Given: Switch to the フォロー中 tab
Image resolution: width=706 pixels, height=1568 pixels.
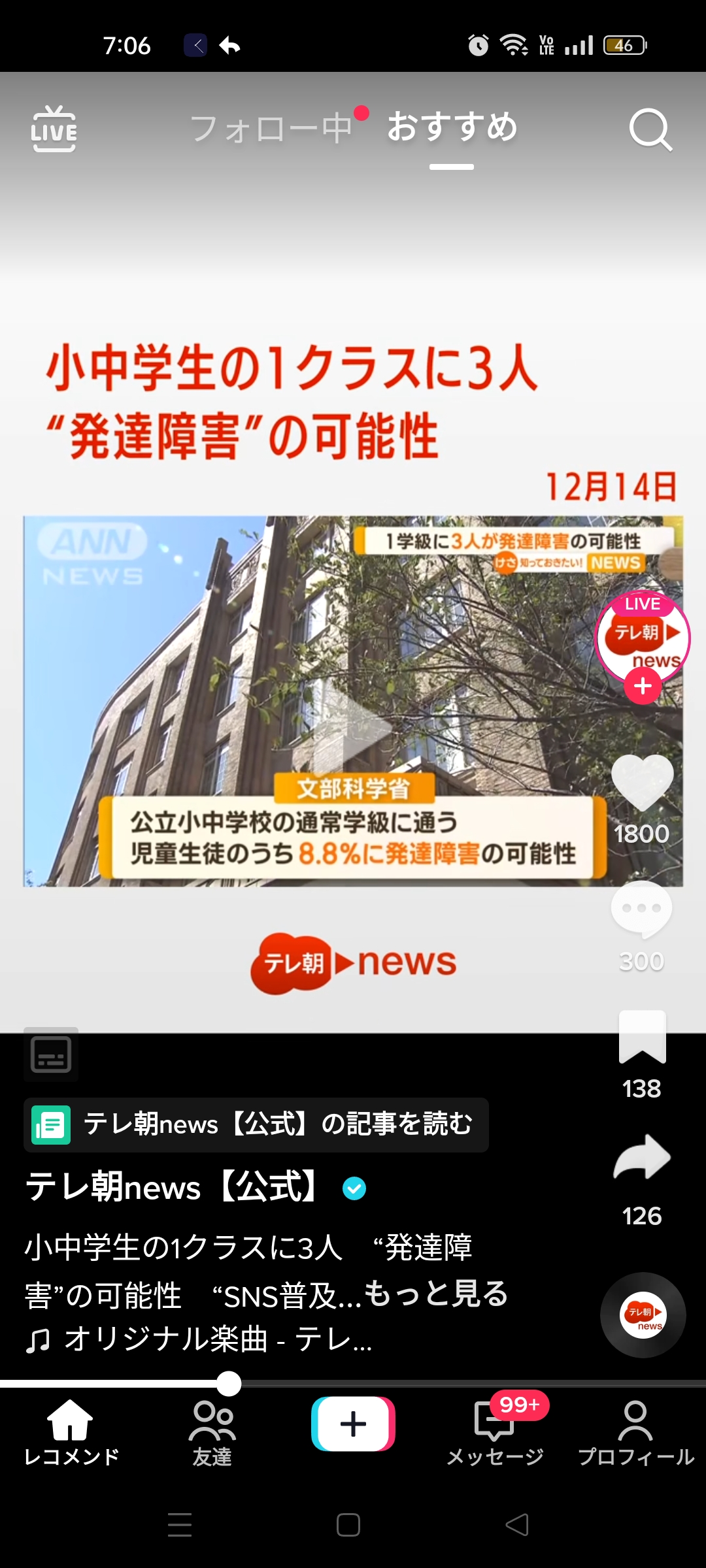Looking at the screenshot, I should (x=271, y=128).
